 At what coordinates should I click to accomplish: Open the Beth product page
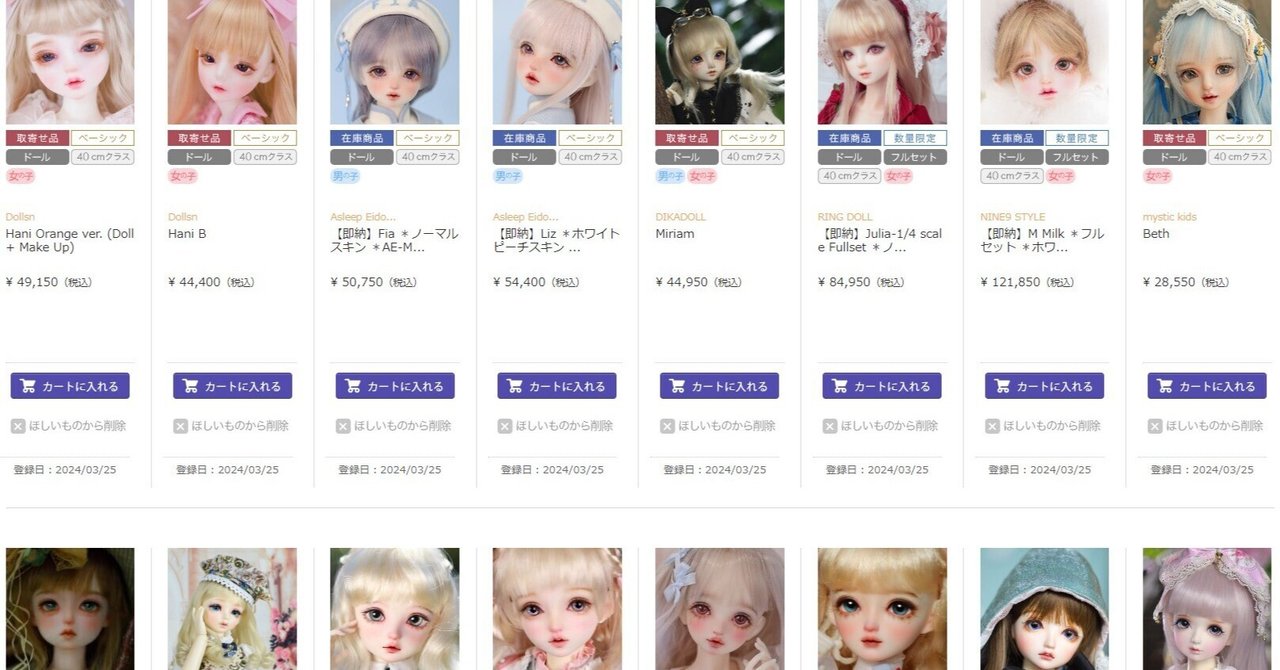tap(1156, 234)
